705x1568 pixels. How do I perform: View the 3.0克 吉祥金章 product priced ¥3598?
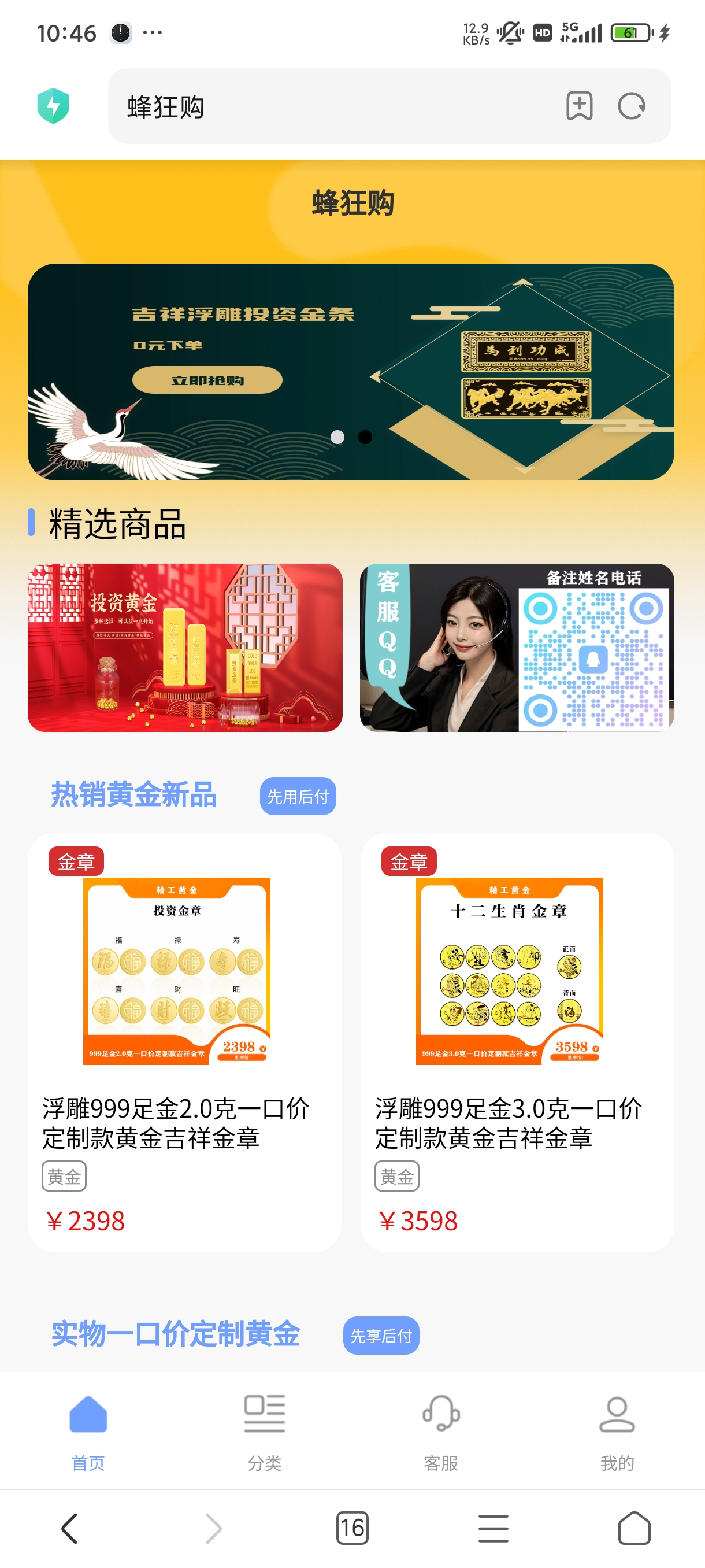[x=517, y=1041]
